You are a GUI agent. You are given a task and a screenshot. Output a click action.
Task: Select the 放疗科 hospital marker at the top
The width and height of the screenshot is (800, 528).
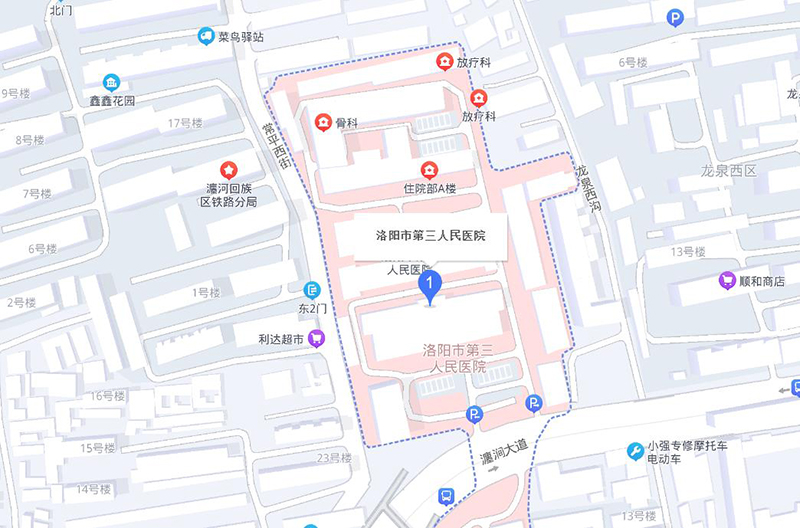[444, 62]
